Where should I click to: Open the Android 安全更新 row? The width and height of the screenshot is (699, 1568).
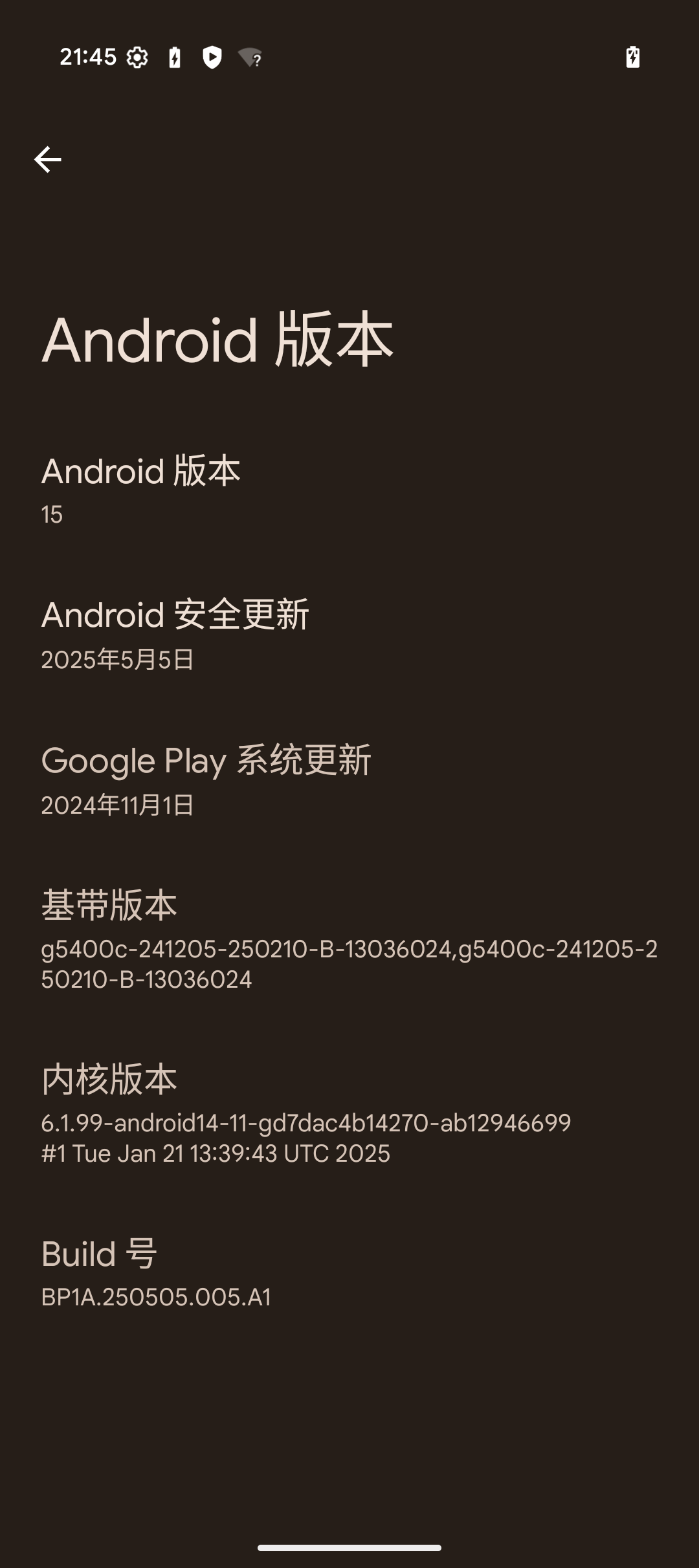pyautogui.click(x=349, y=635)
